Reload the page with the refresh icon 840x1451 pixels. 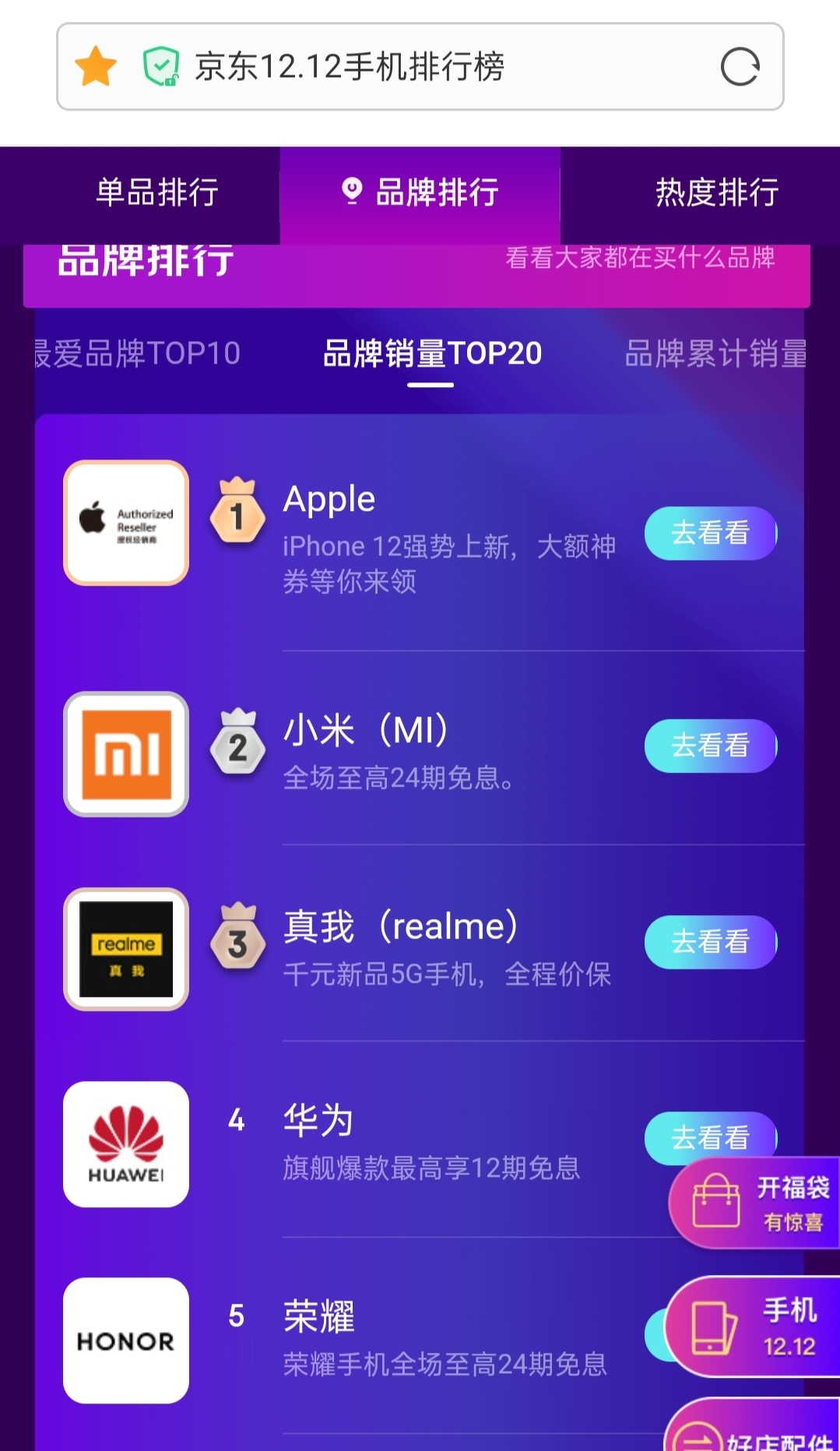coord(740,67)
